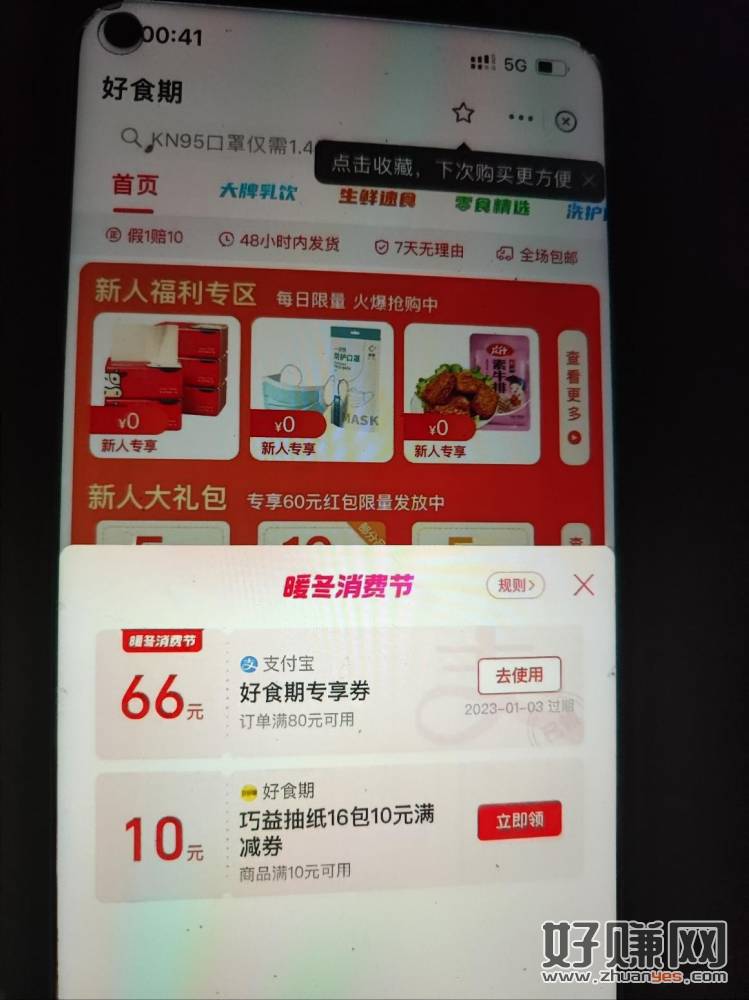Tap 去使用 on the 66元 coupon
This screenshot has height=1000, width=749.
pos(519,675)
